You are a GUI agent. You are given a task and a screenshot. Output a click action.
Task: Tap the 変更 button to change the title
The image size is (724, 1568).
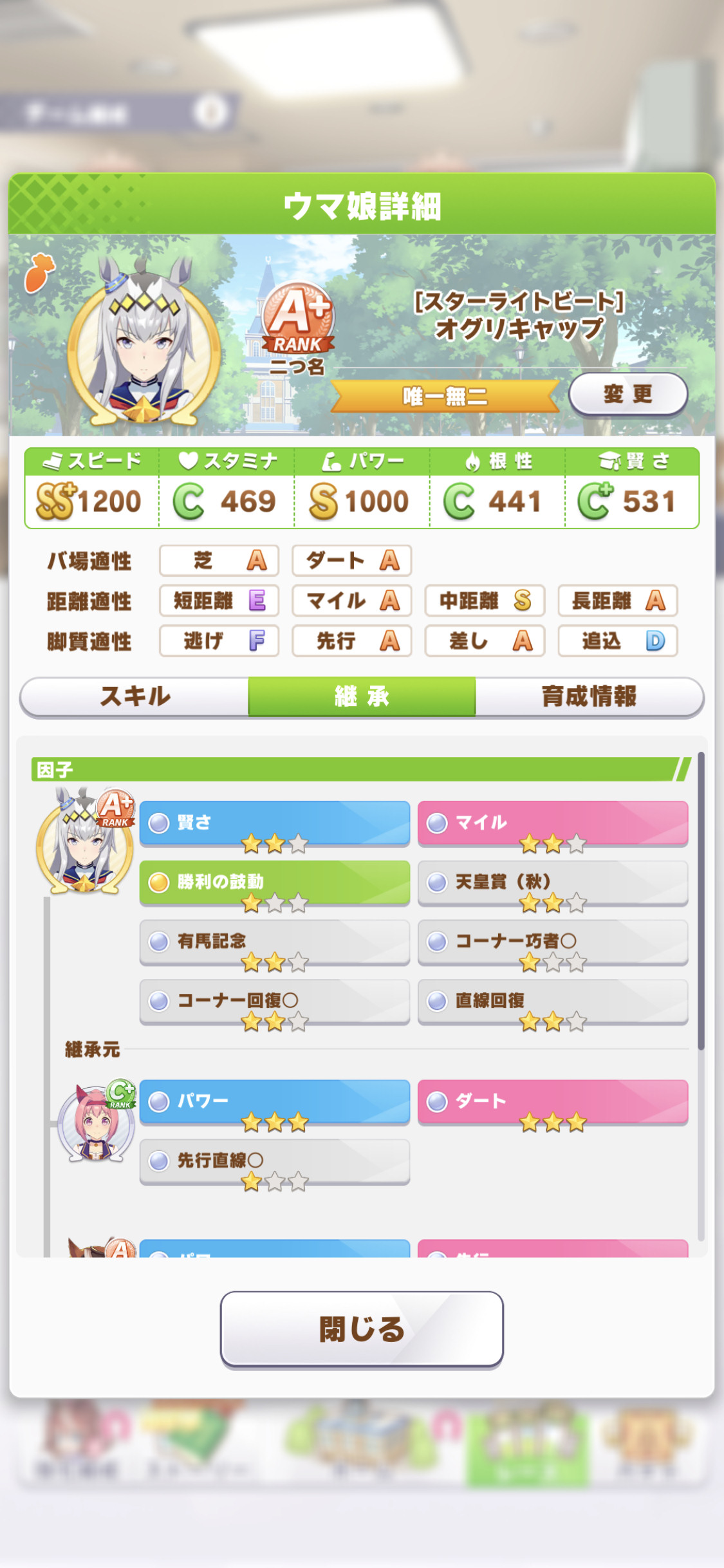point(628,394)
